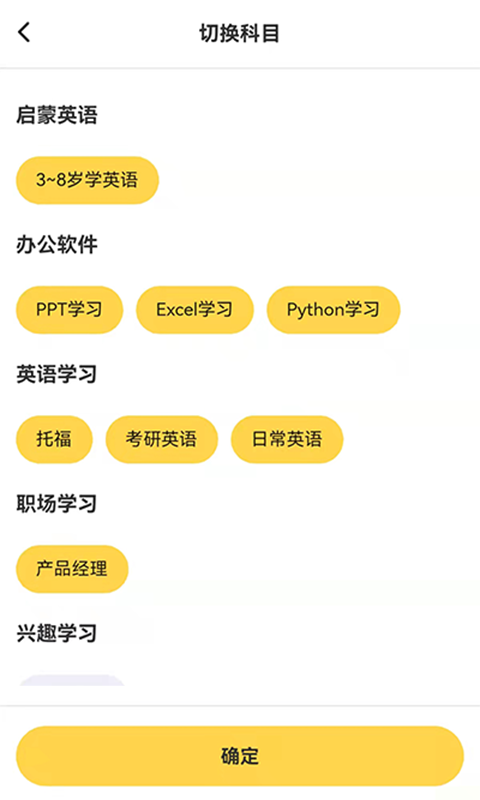This screenshot has width=480, height=800.
Task: Pick 产品经理 under 职场学习
Action: pos(72,569)
